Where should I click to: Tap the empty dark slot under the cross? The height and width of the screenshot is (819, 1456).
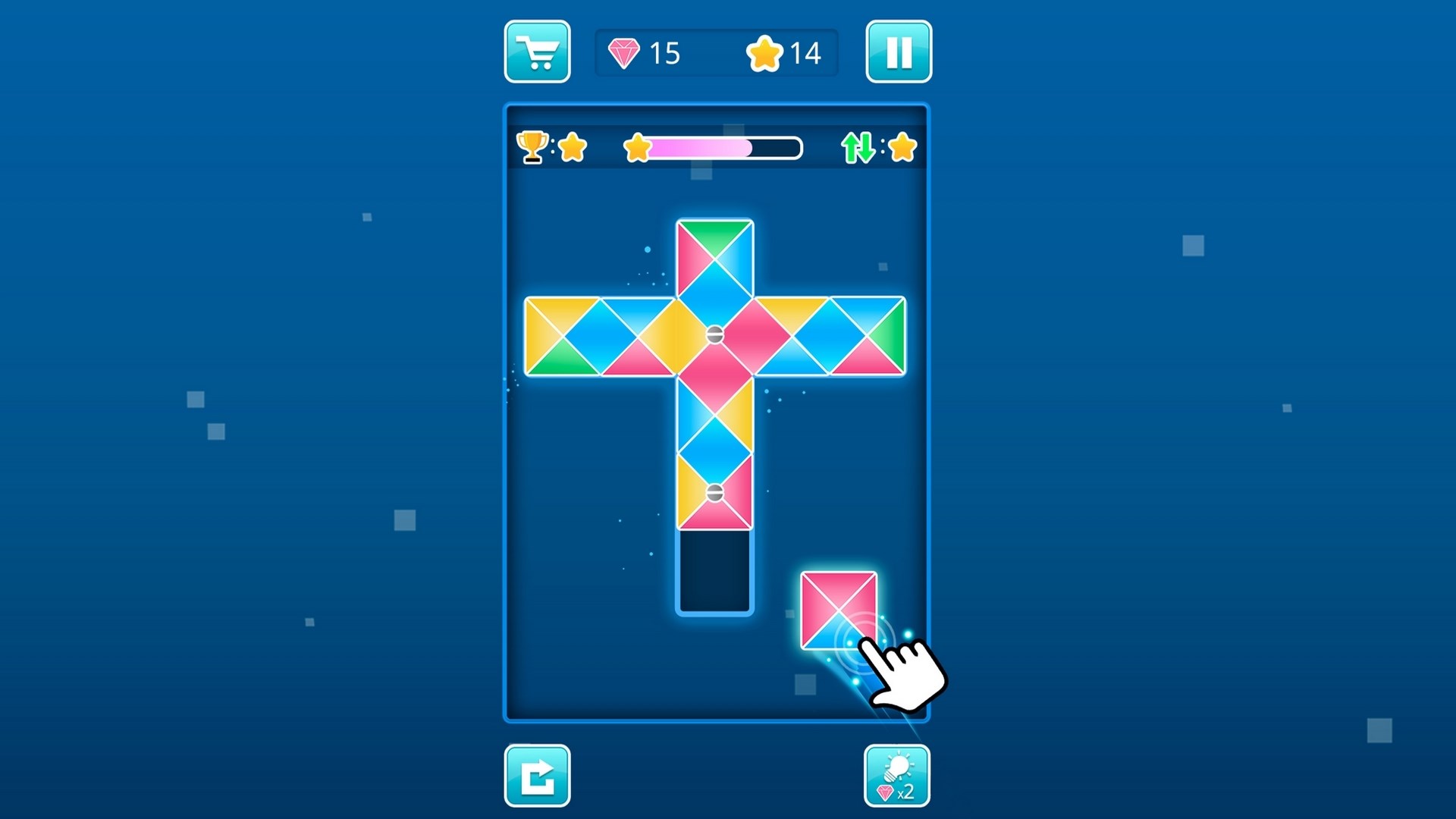(714, 571)
